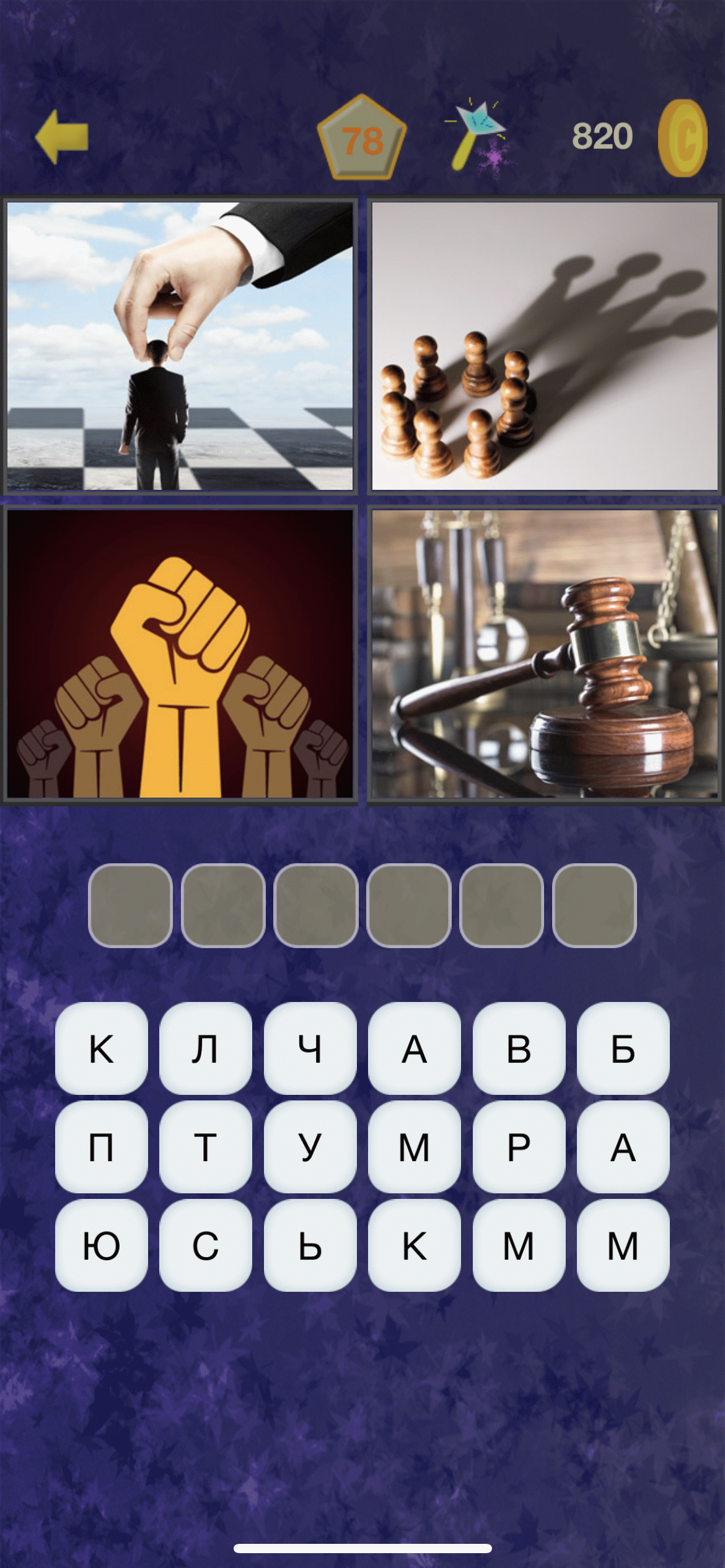Enlarge the judge gavel picture
This screenshot has width=725, height=1568.
tap(544, 653)
